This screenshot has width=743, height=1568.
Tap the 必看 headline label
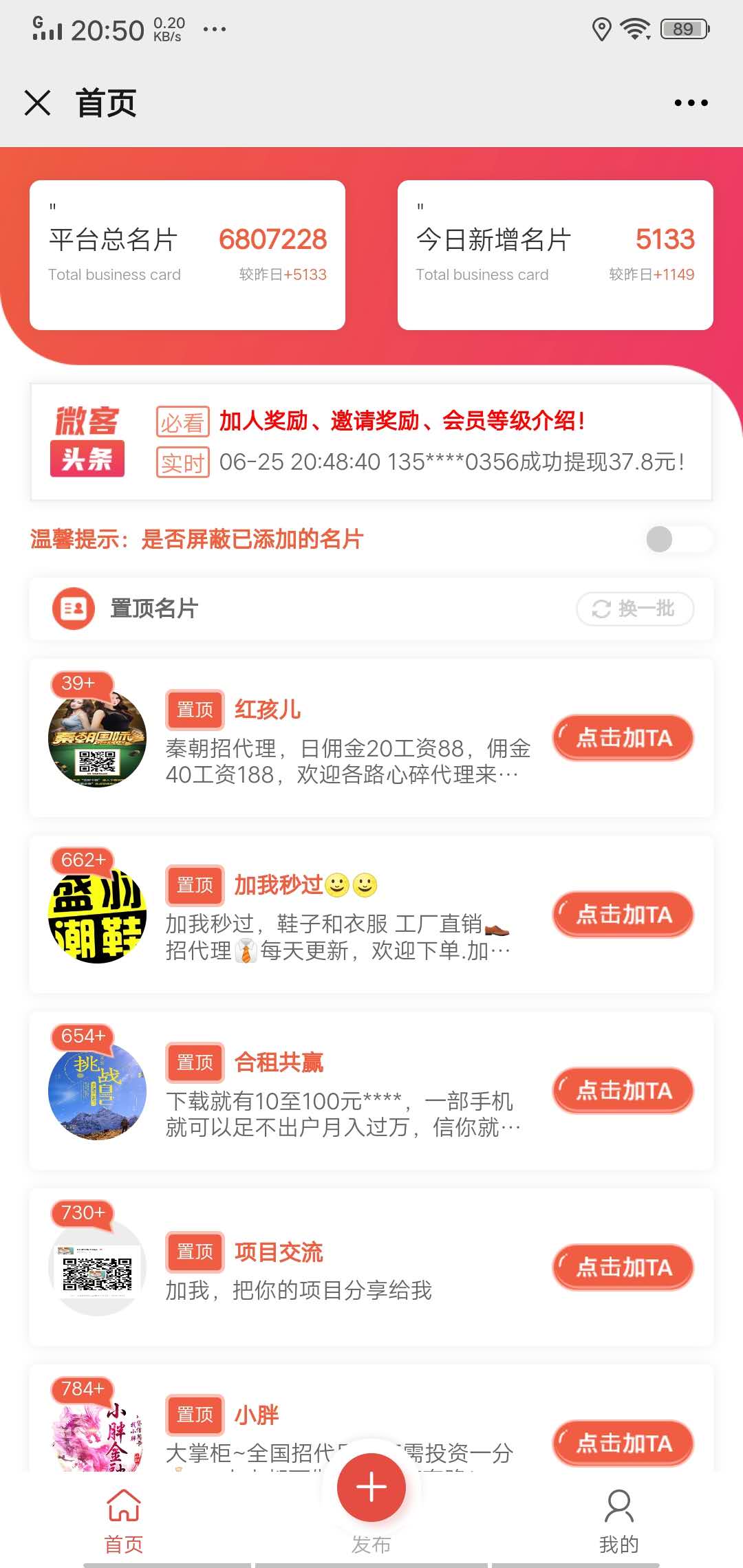pyautogui.click(x=182, y=421)
